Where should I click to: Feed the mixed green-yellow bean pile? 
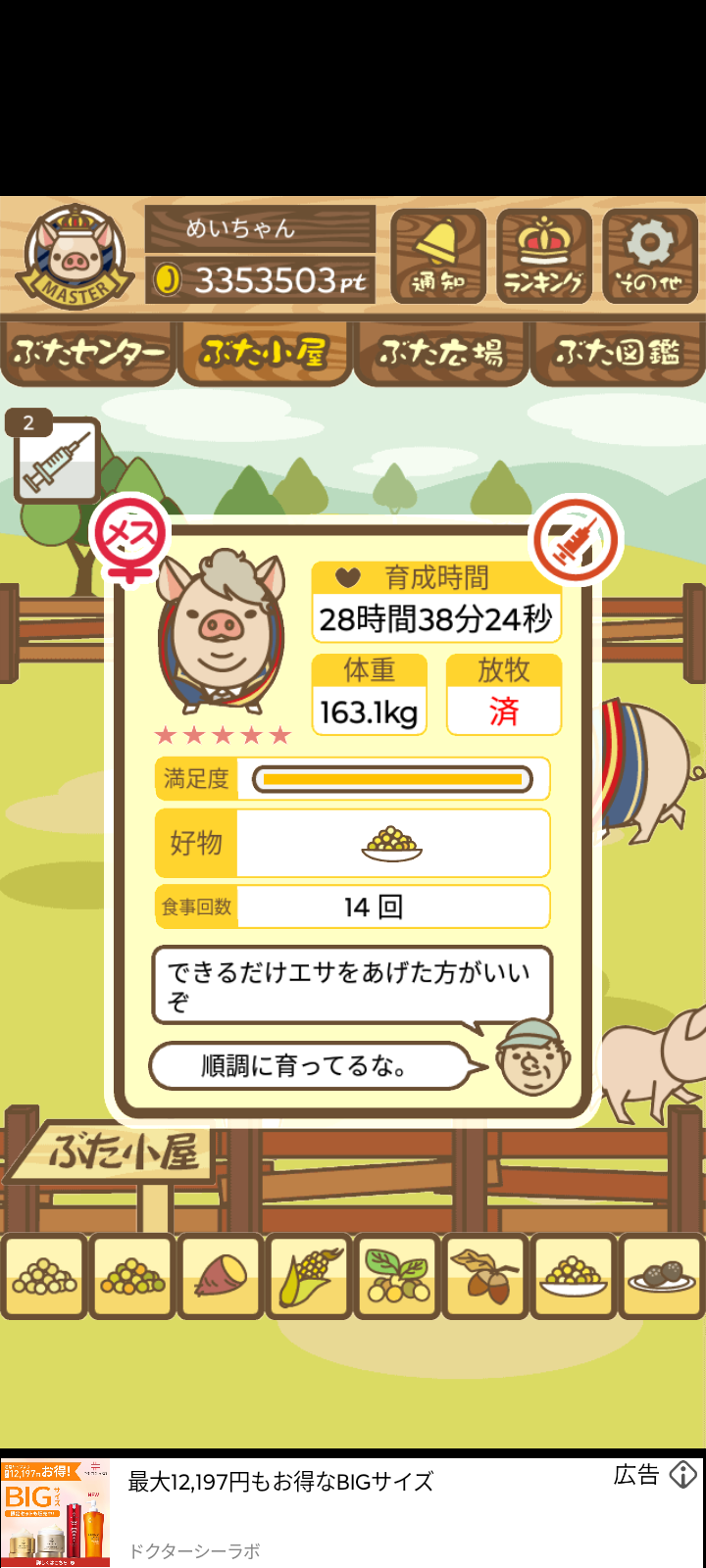pyautogui.click(x=132, y=1277)
